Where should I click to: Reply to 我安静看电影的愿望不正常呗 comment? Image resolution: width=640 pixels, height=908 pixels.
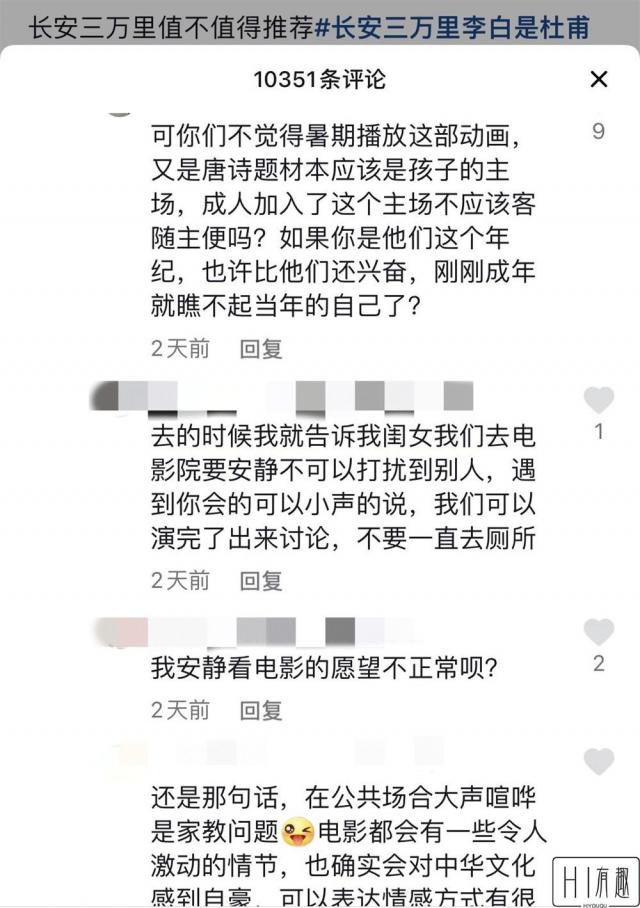(x=261, y=710)
